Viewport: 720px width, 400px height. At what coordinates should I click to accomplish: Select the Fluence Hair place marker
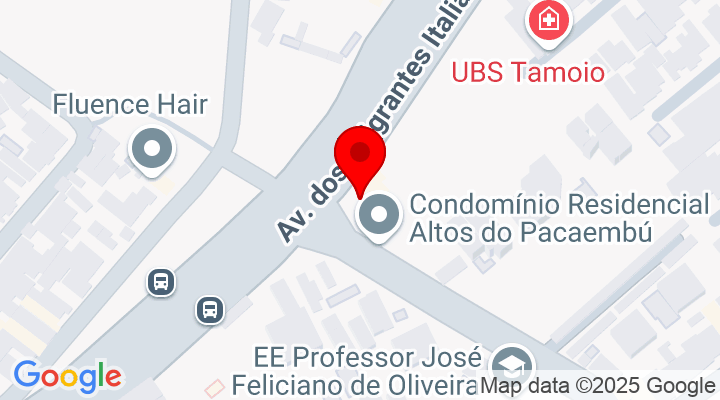tap(152, 151)
